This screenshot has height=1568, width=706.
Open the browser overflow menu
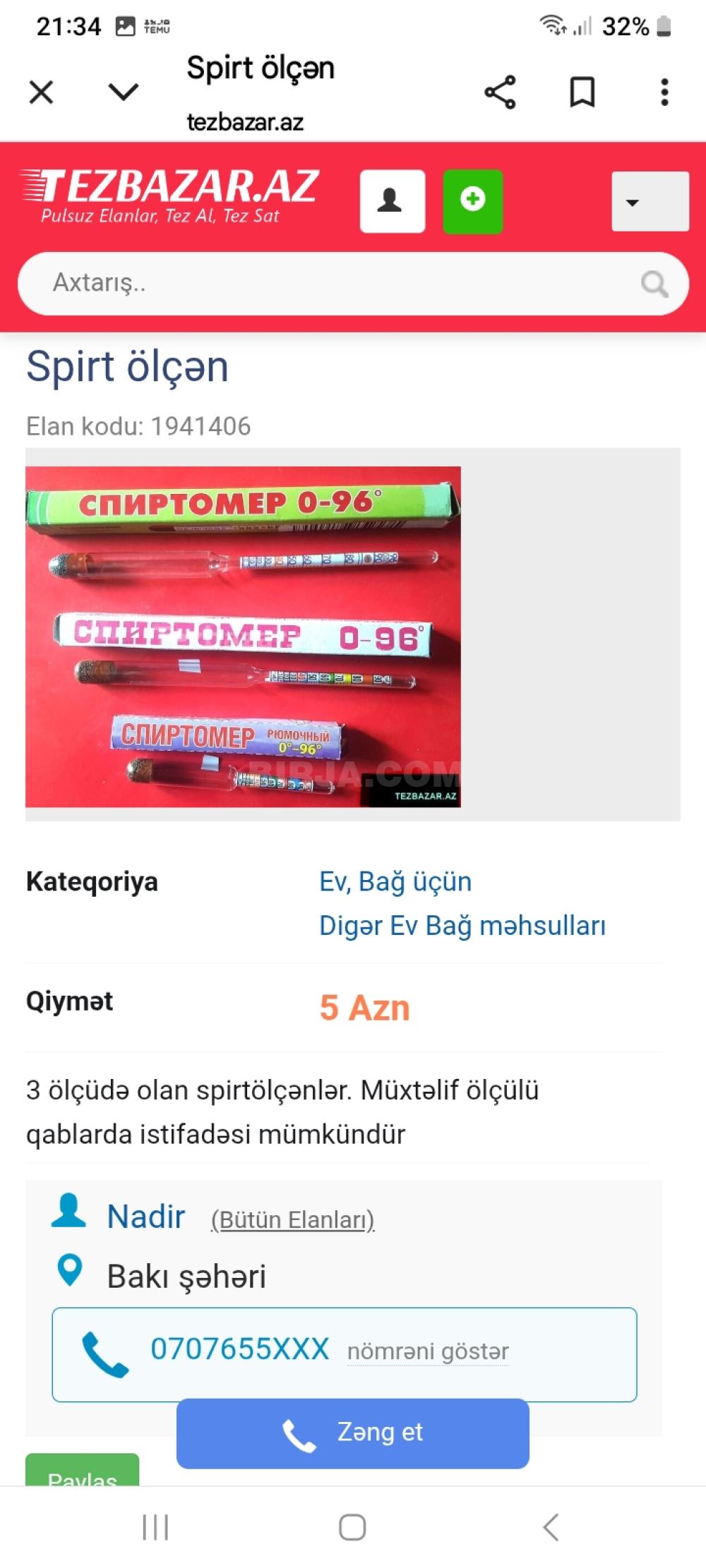pos(664,92)
